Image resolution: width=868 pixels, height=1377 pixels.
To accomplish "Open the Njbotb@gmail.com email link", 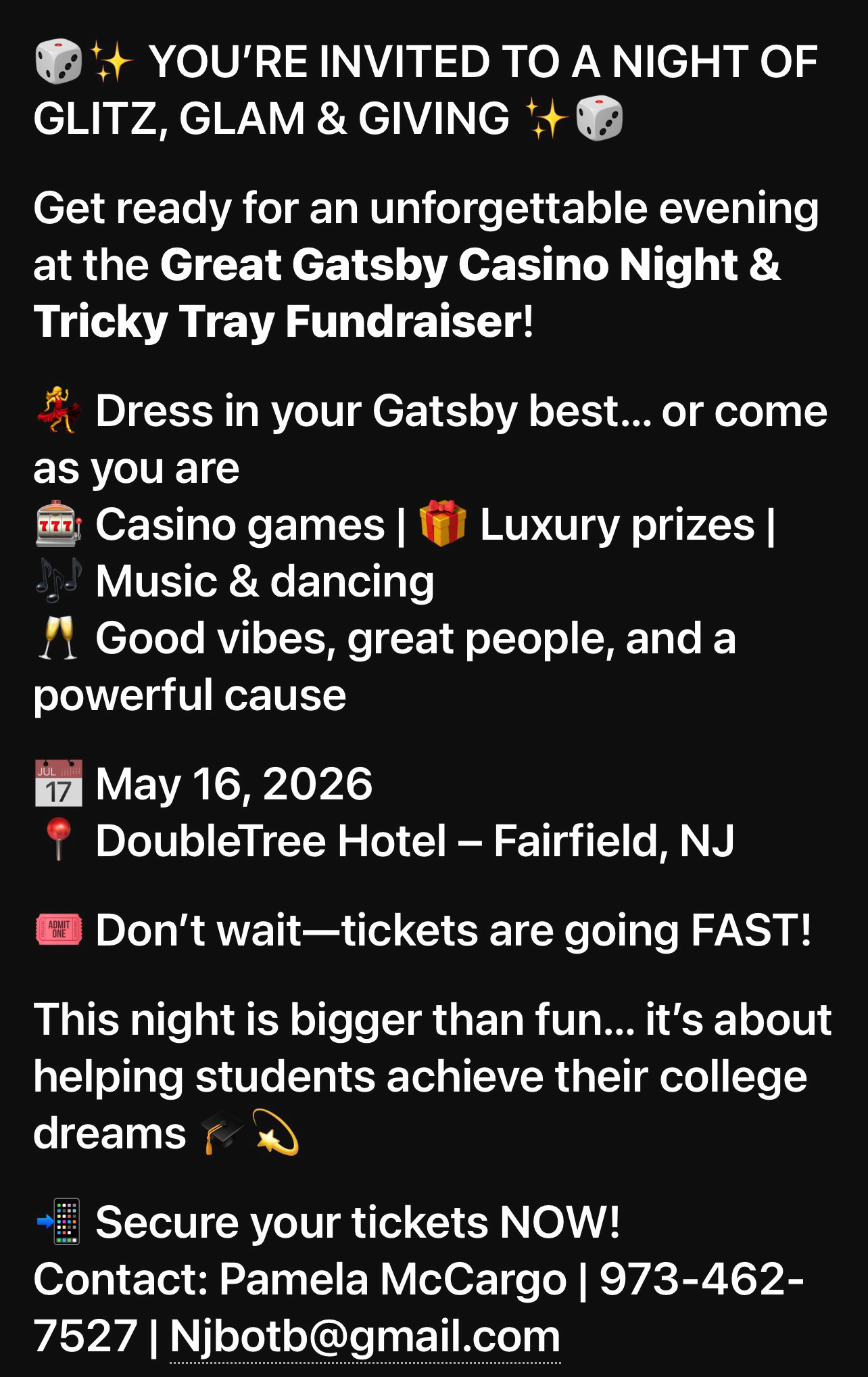I will coord(365,1336).
